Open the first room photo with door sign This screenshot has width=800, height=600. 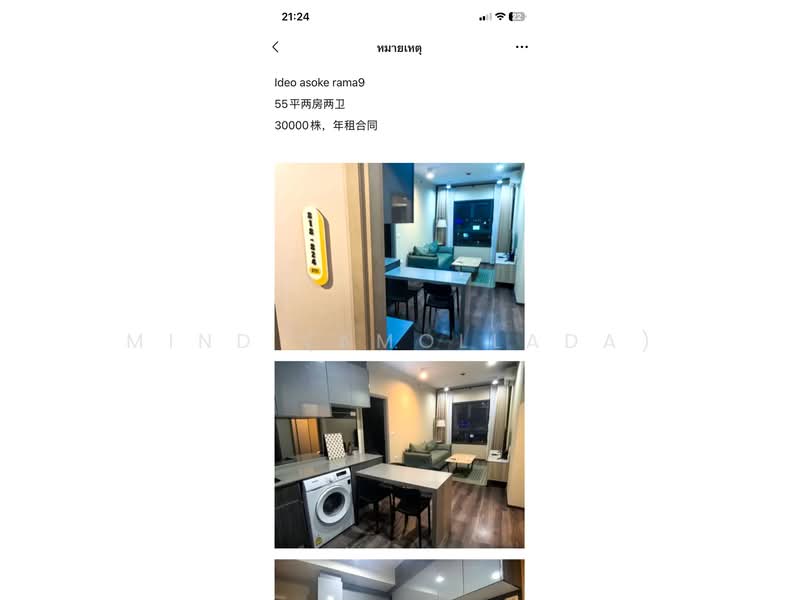click(399, 256)
